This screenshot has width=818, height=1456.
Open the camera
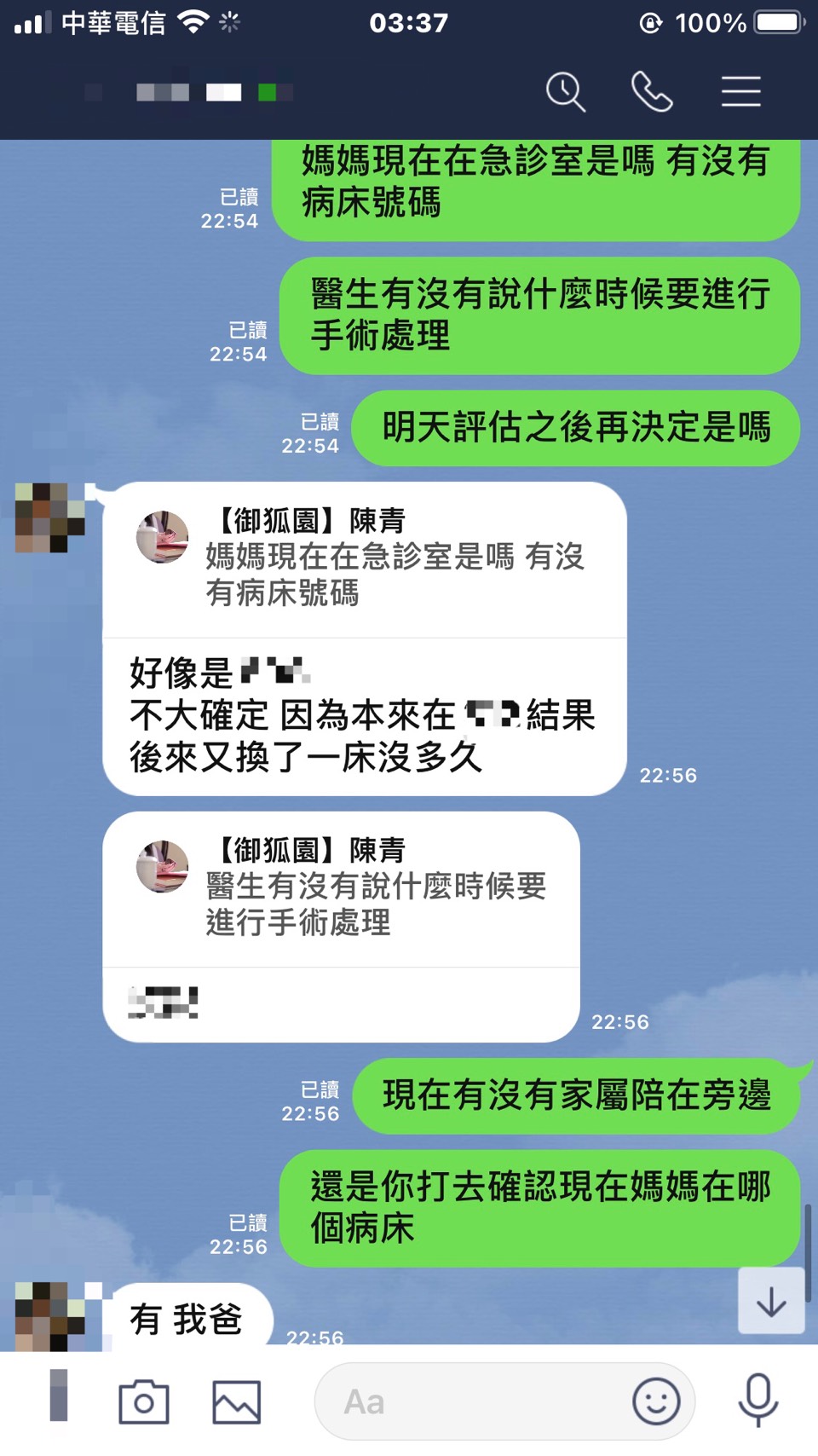(x=143, y=1401)
